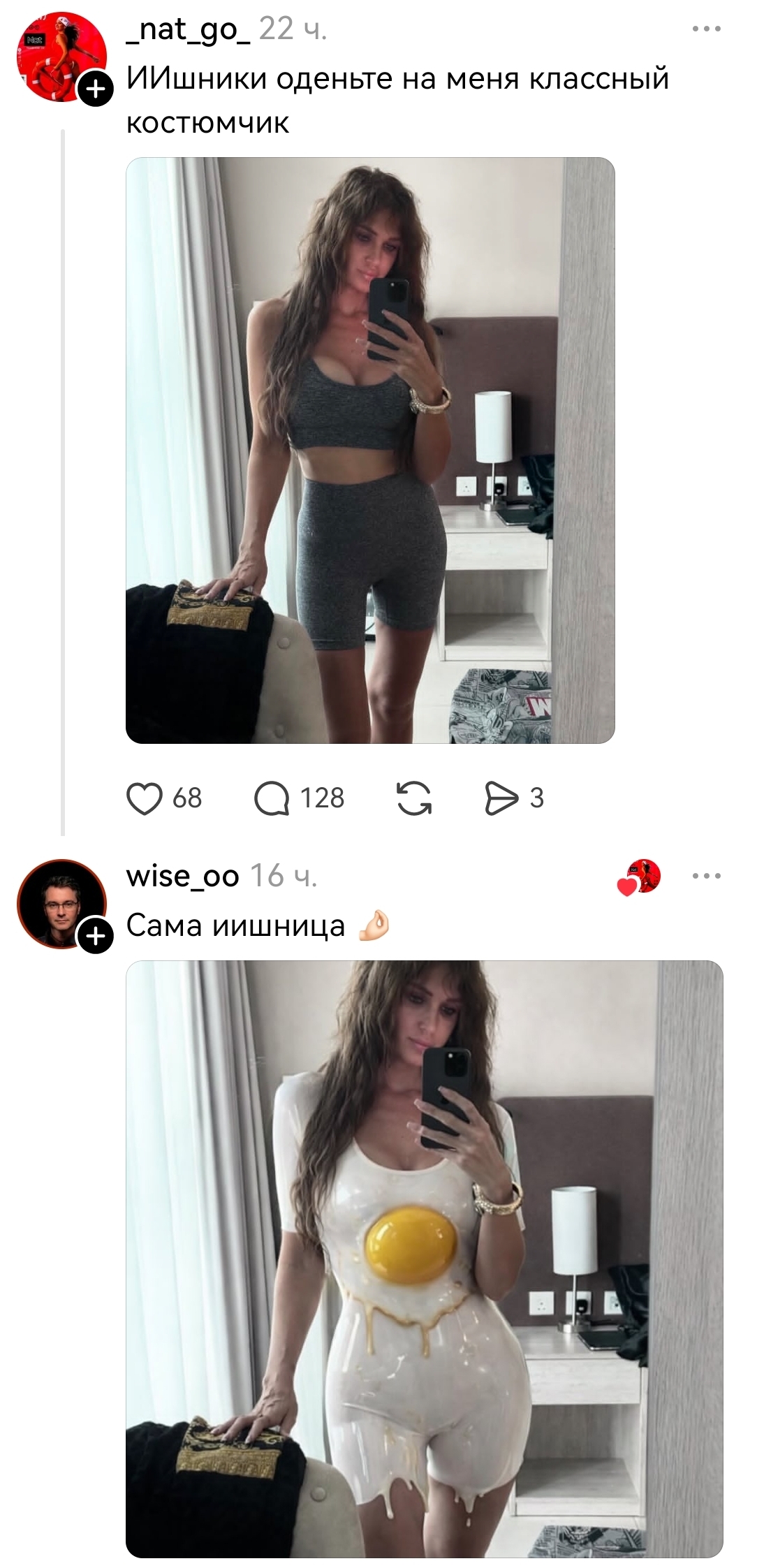
Task: View _nat_go_'s mirror selfie photo fullscreen
Action: pyautogui.click(x=370, y=450)
